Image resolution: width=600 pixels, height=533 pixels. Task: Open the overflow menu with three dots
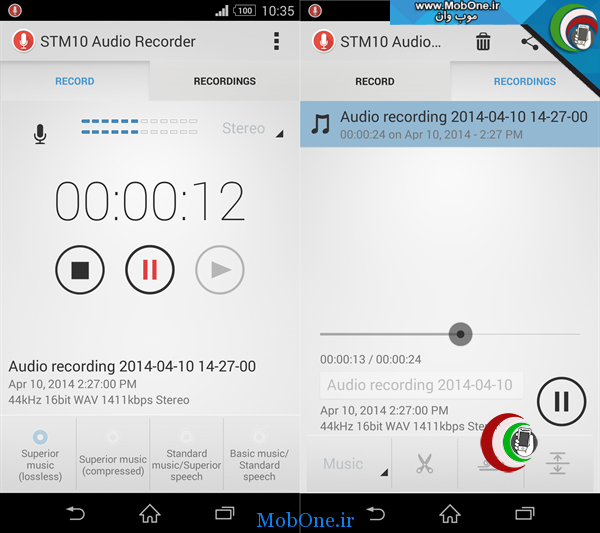coord(277,41)
